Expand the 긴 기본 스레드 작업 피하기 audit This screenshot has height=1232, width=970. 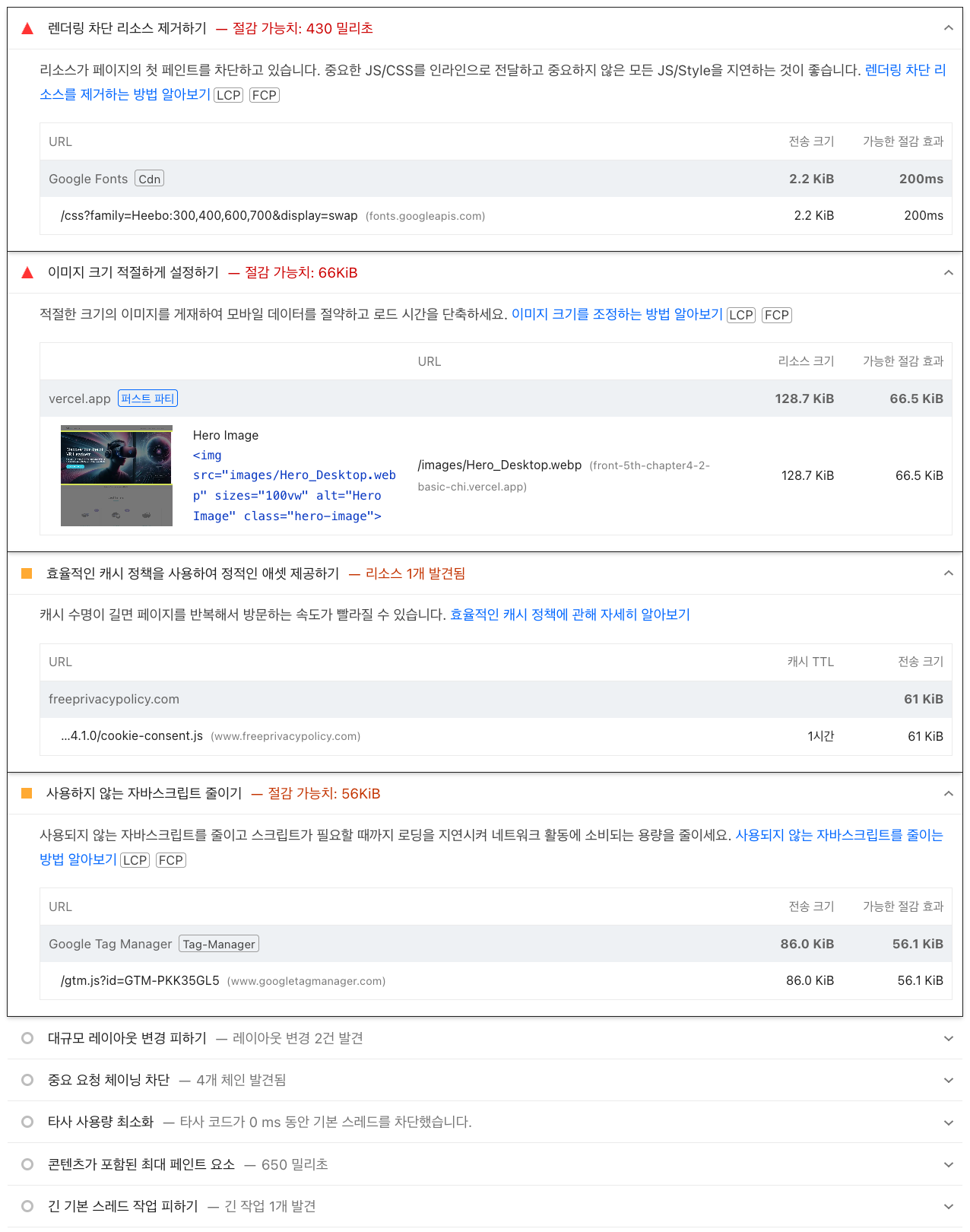coord(948,1207)
